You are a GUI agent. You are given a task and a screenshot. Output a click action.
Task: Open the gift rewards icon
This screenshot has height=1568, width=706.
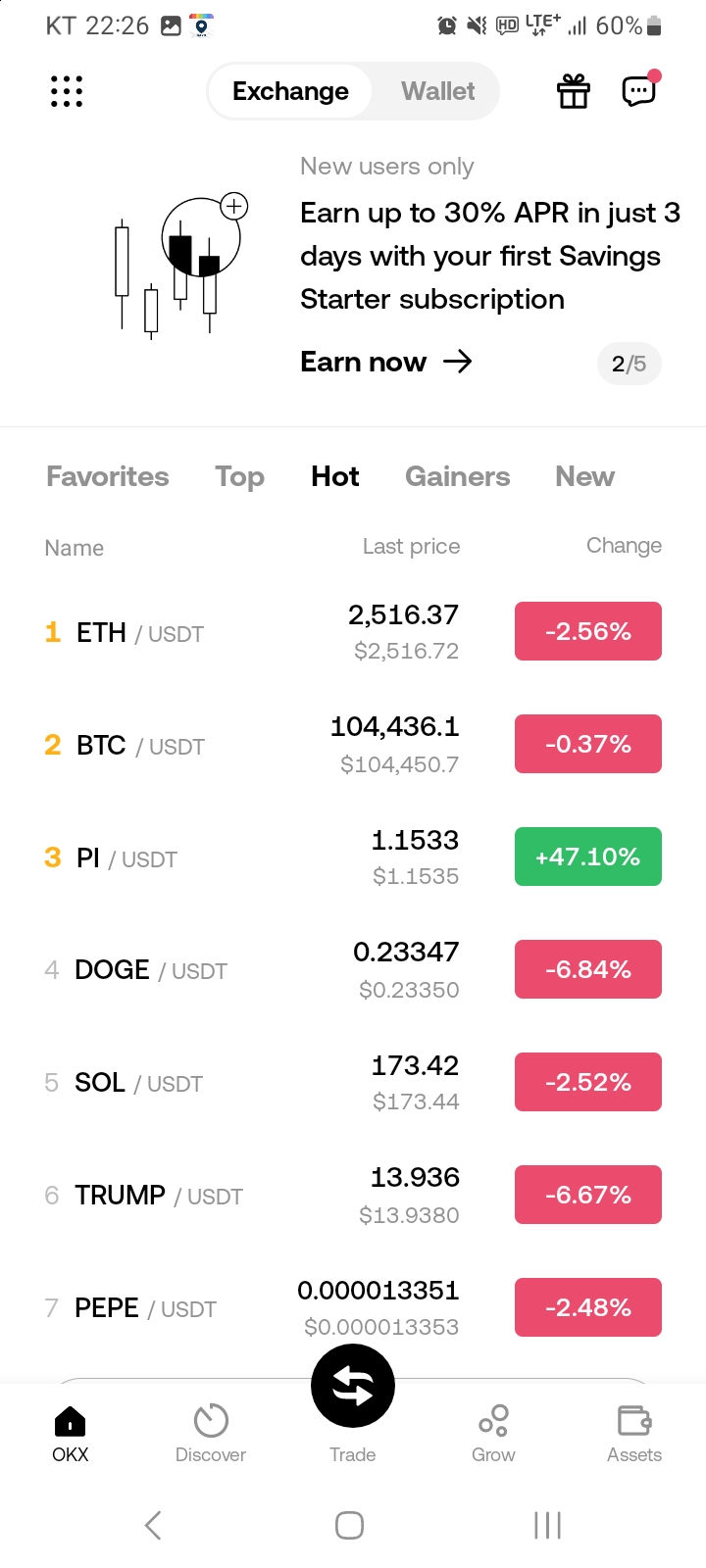pos(574,91)
